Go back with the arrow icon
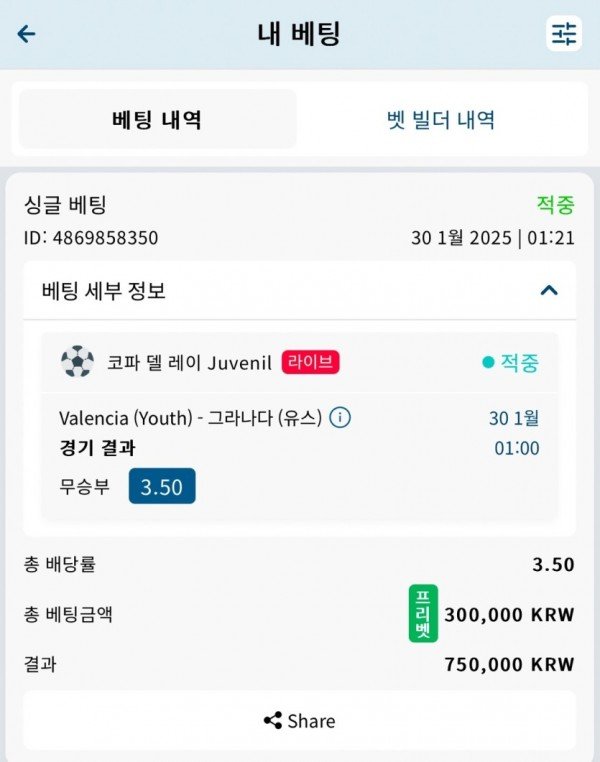The width and height of the screenshot is (600, 762). tap(27, 34)
